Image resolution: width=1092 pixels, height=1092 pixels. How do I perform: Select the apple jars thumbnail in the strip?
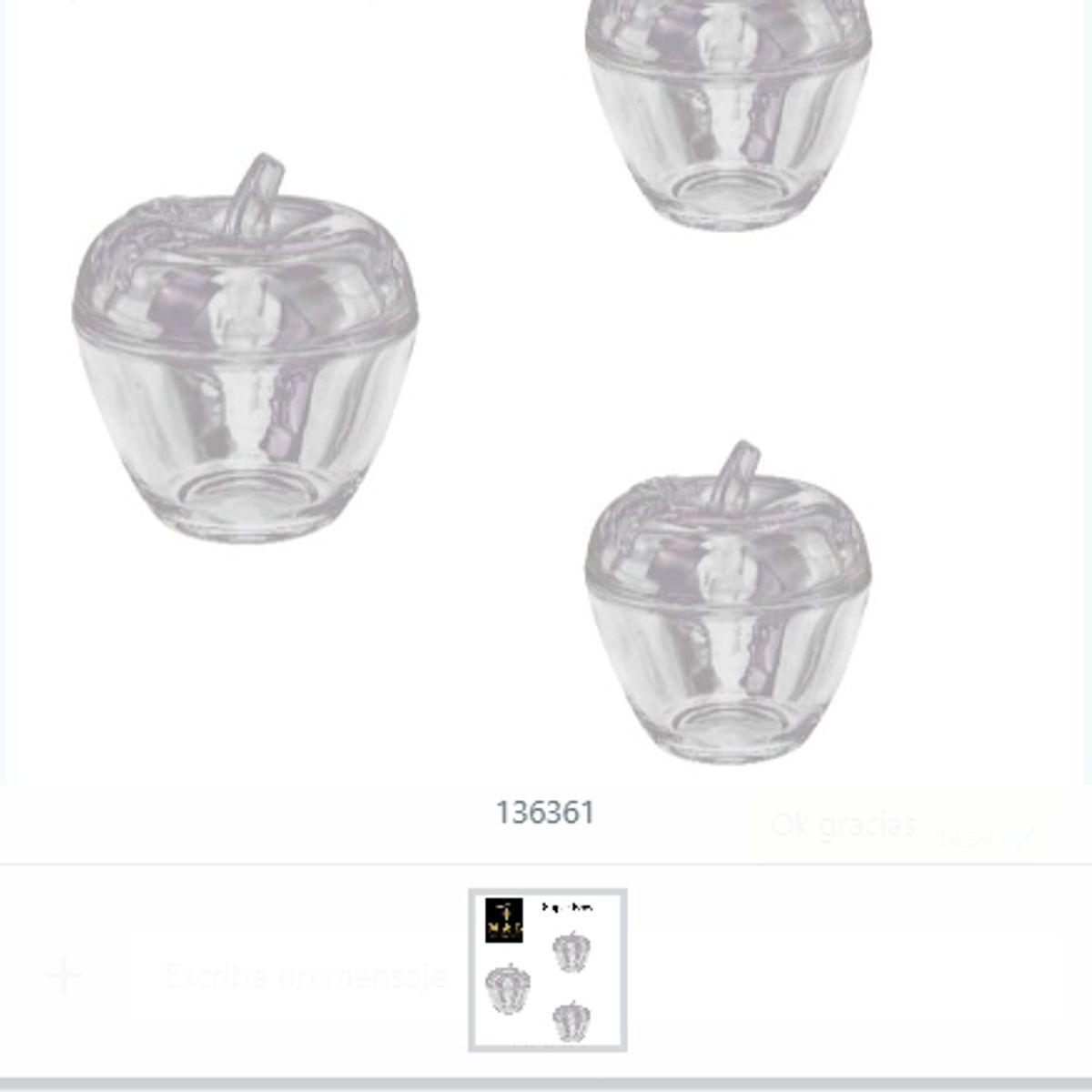coord(547,970)
